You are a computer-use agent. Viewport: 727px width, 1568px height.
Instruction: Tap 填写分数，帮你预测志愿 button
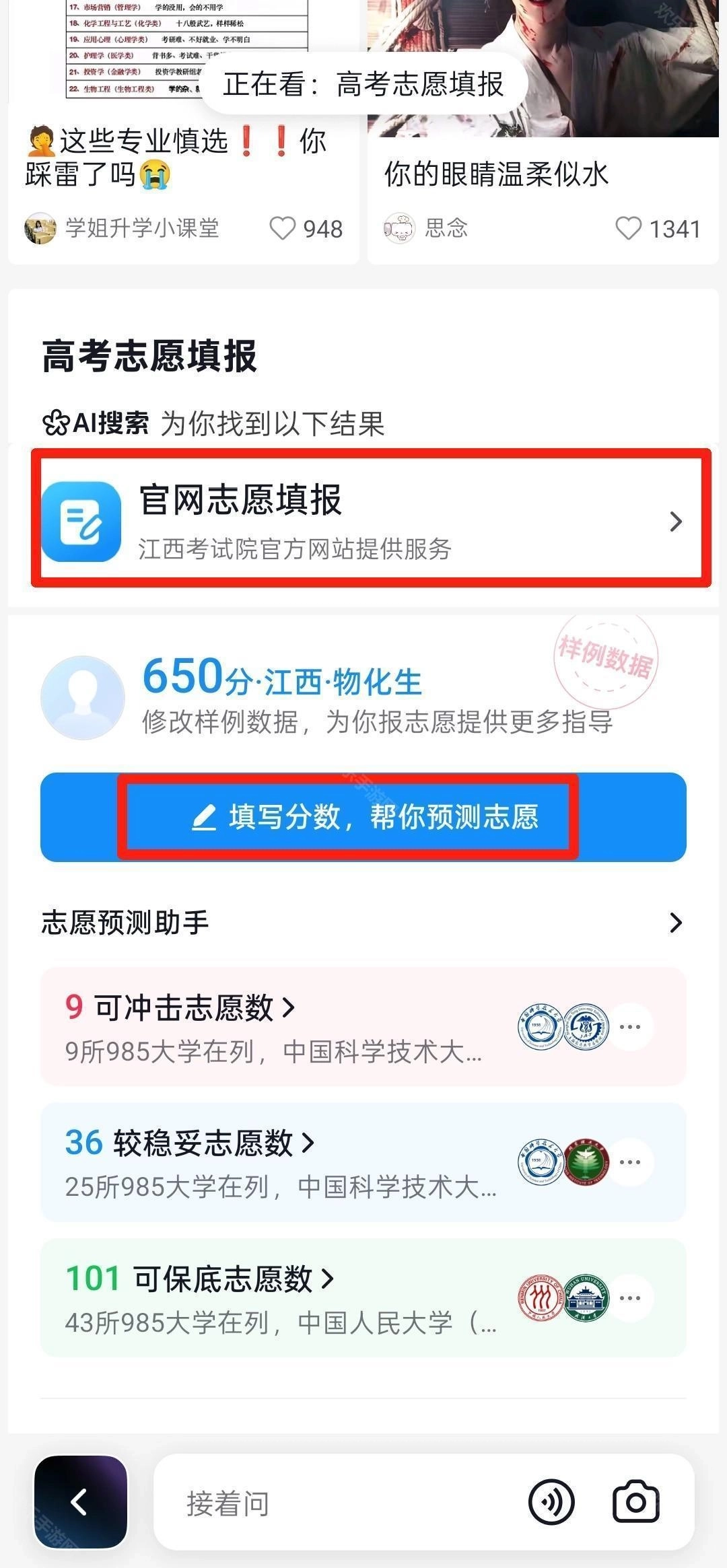(363, 817)
